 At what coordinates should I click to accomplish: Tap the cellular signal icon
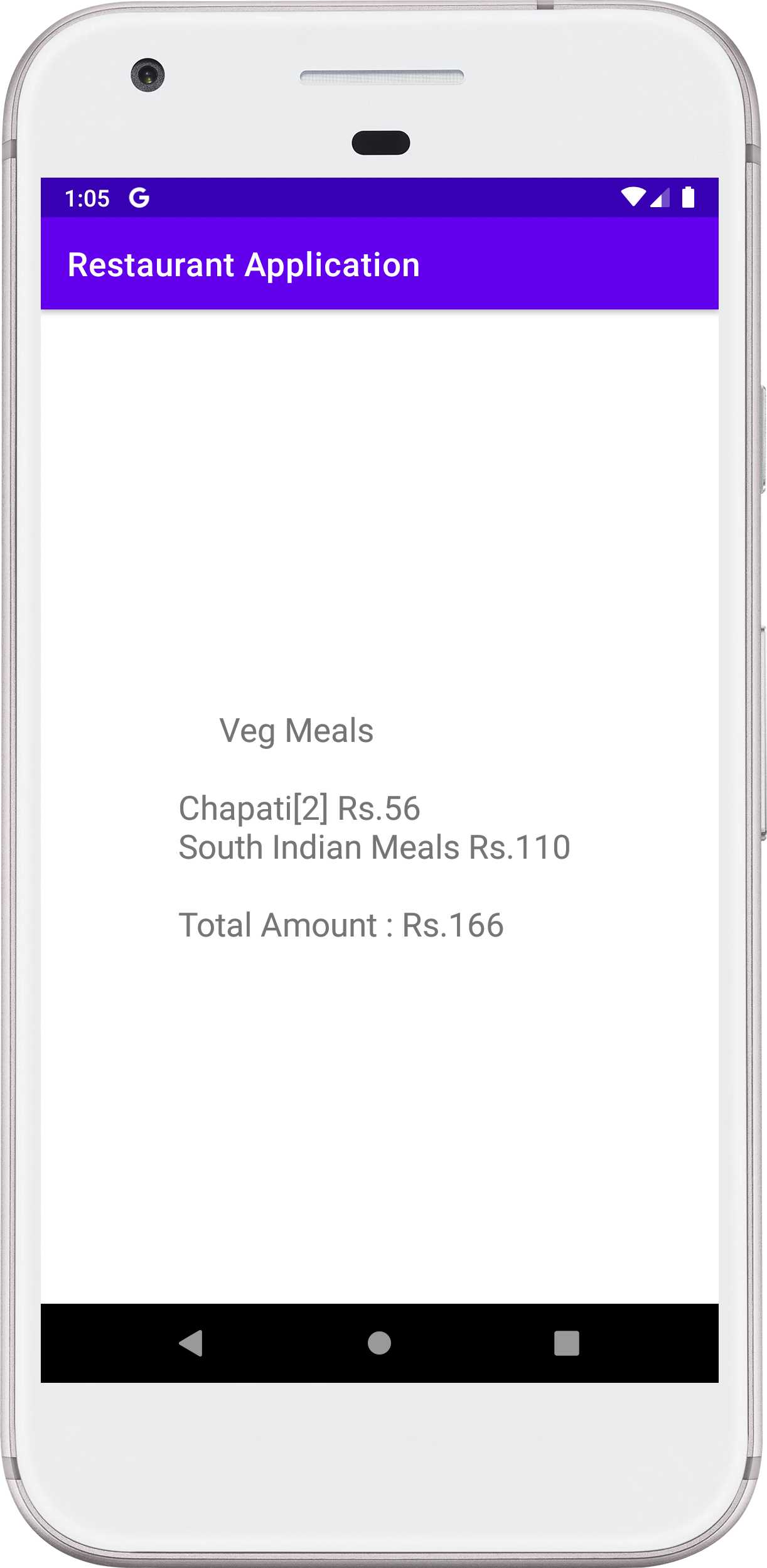[x=661, y=198]
